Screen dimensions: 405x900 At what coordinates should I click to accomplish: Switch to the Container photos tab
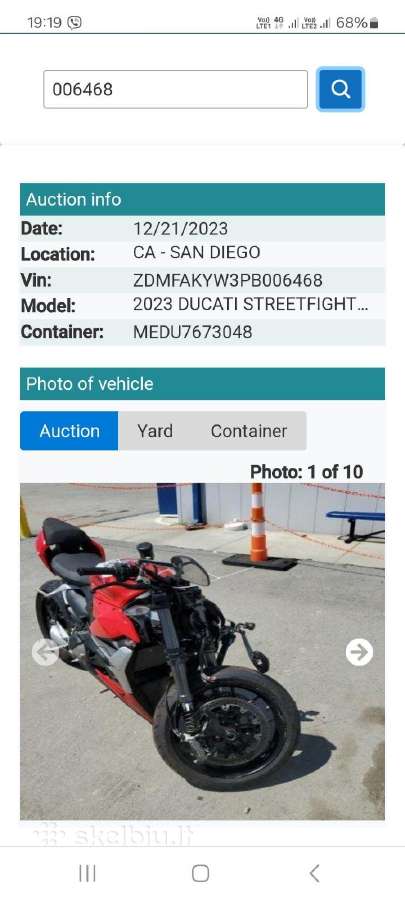coord(249,431)
